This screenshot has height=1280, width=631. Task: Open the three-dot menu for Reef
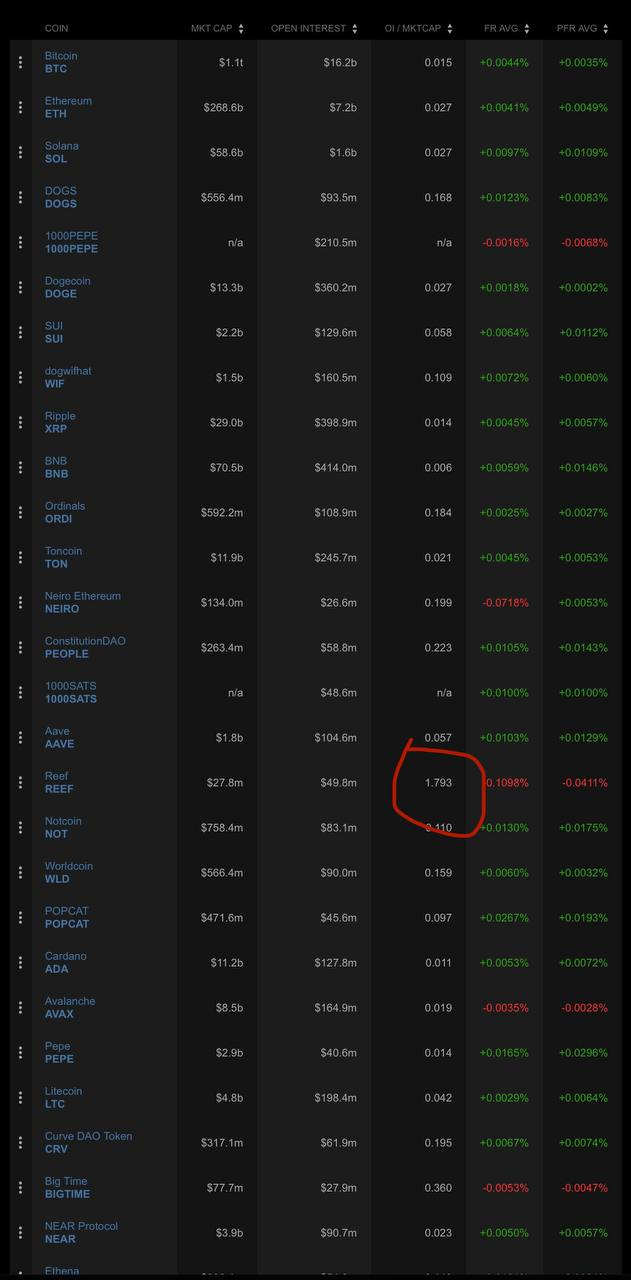[20, 782]
